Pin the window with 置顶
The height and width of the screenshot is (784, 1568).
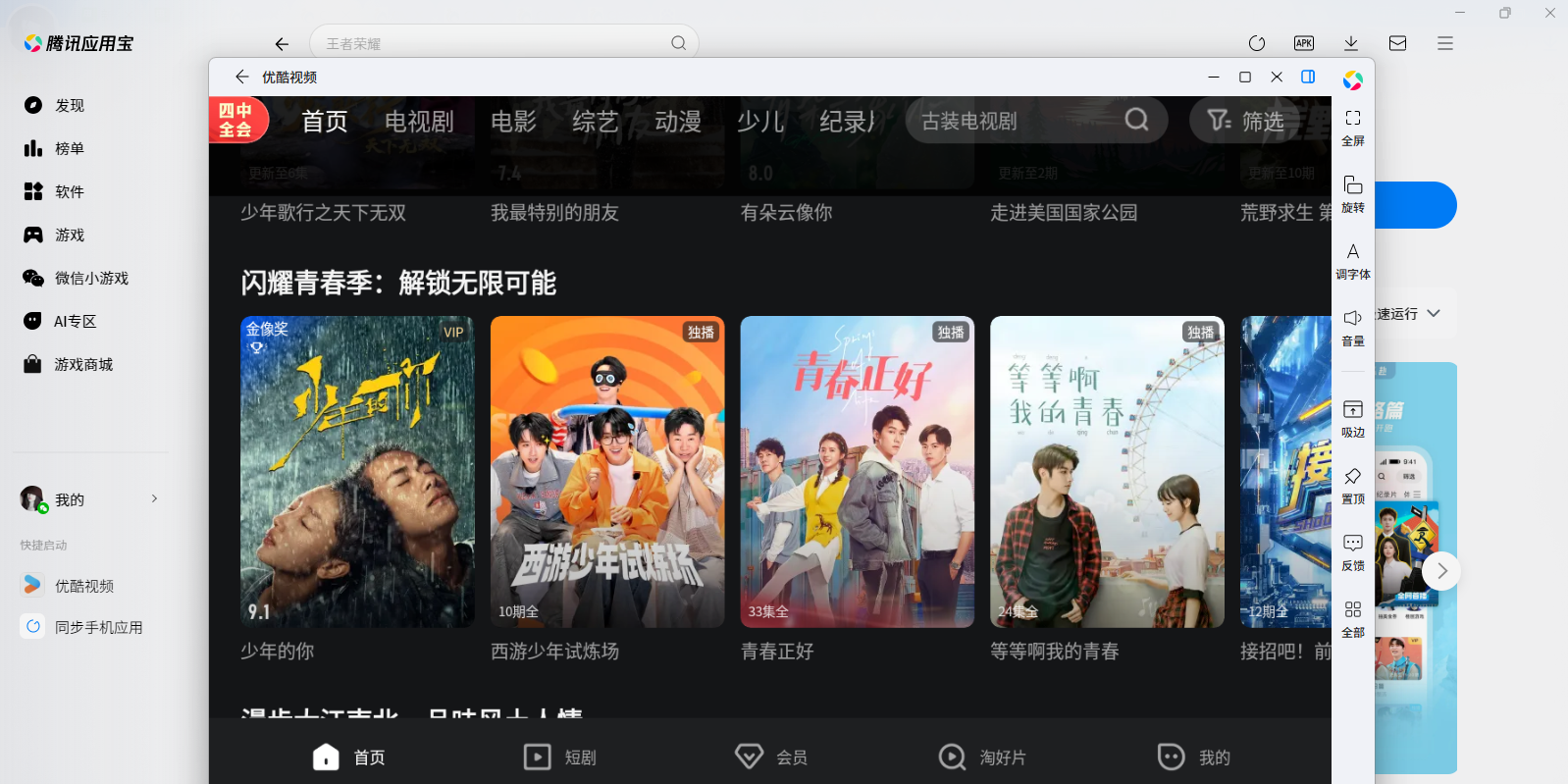pyautogui.click(x=1352, y=485)
